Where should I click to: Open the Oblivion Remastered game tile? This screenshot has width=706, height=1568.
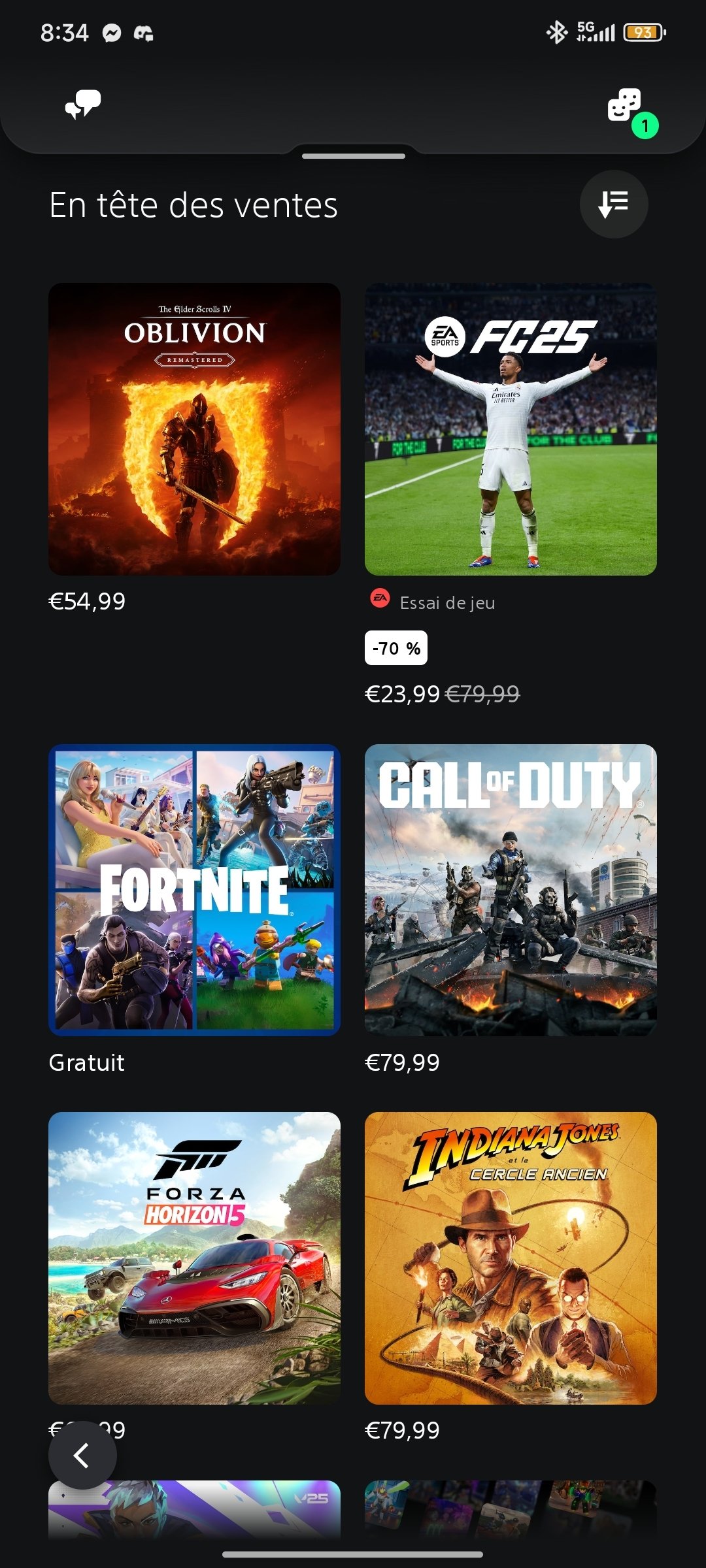pyautogui.click(x=194, y=429)
